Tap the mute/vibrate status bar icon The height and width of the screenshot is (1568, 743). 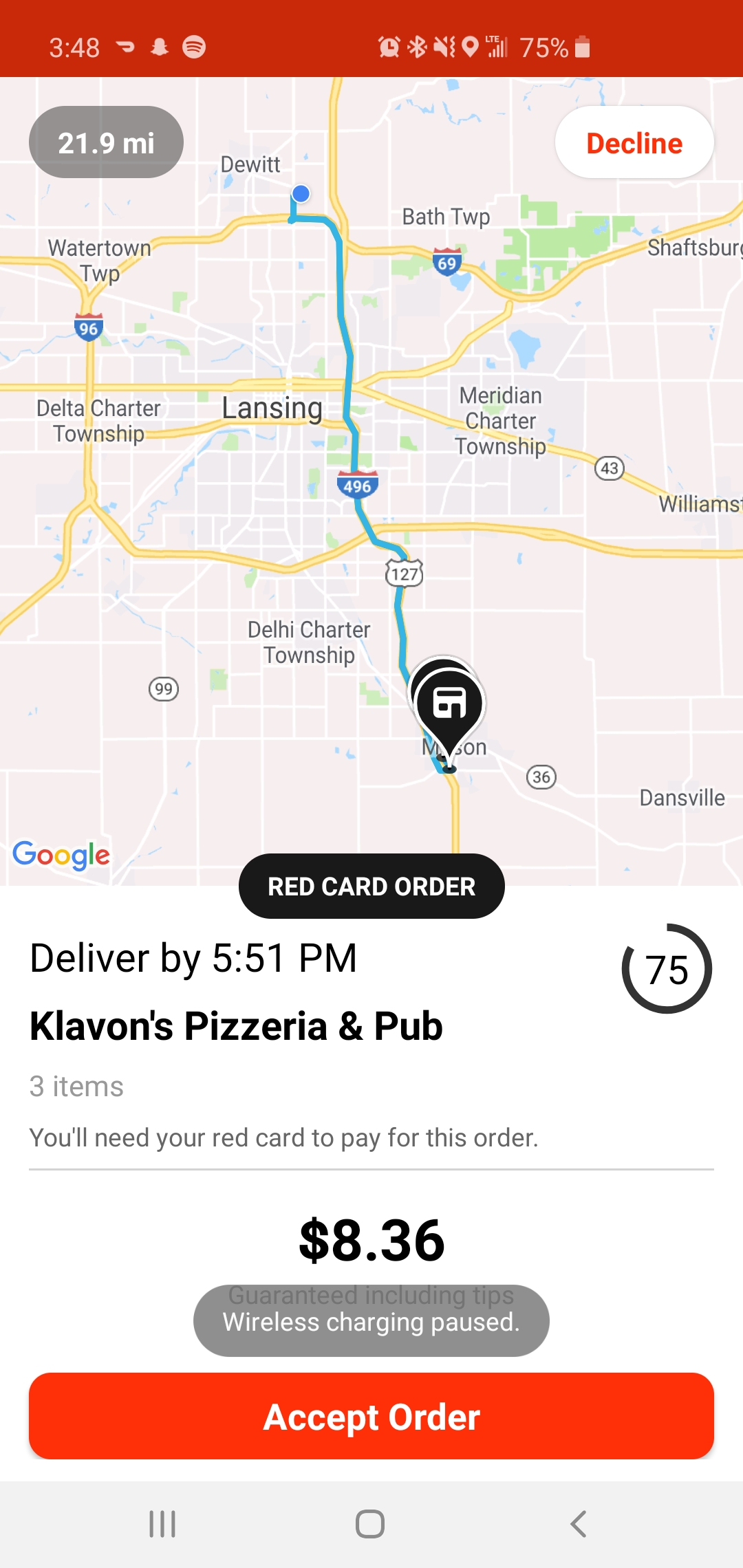444,47
